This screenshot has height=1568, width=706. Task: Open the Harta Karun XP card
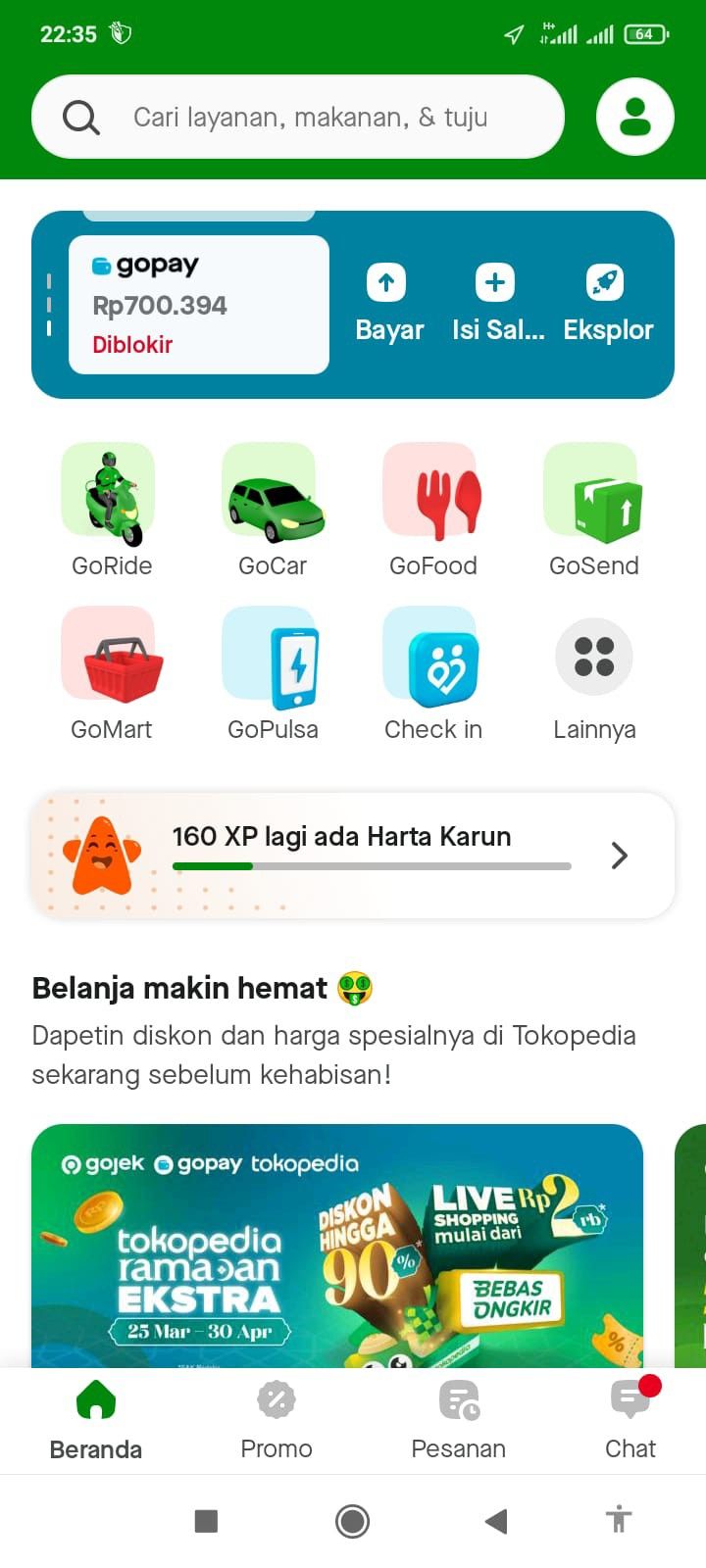(353, 855)
